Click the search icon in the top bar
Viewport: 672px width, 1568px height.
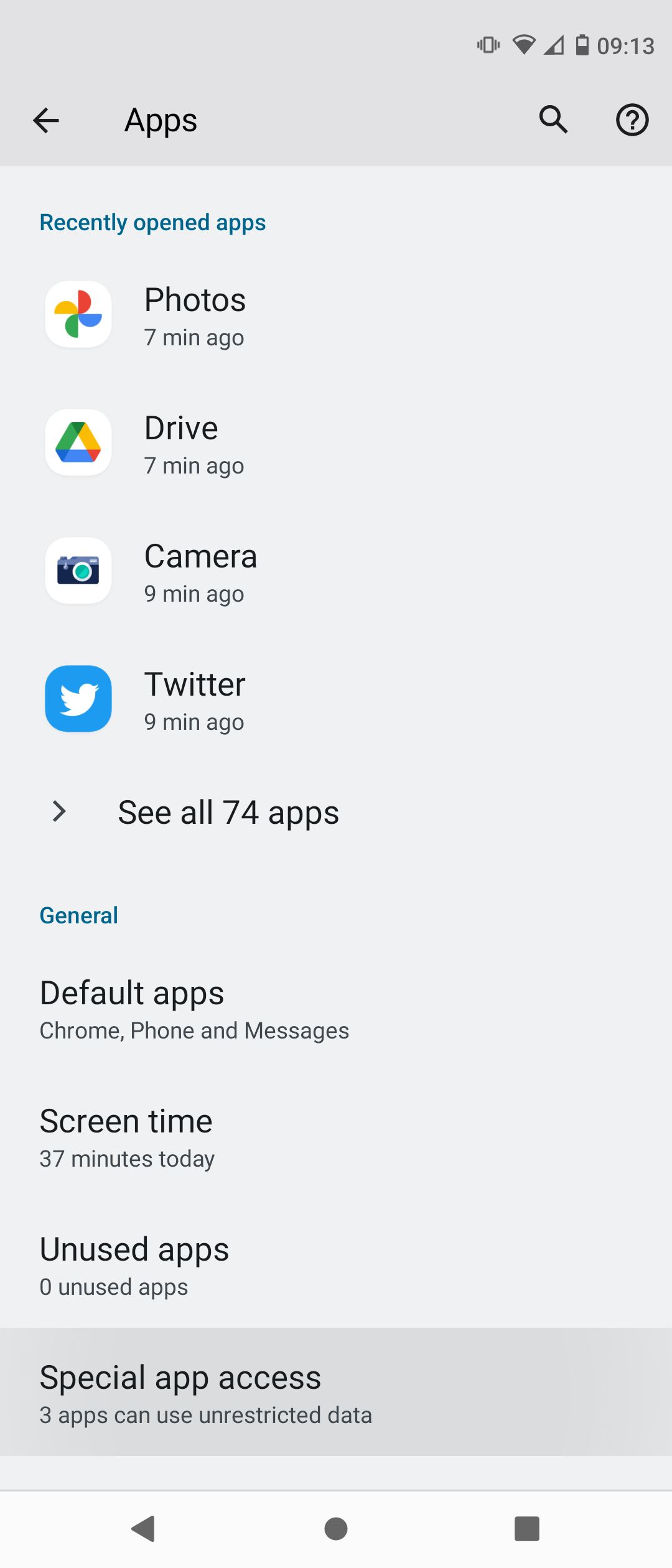click(553, 119)
